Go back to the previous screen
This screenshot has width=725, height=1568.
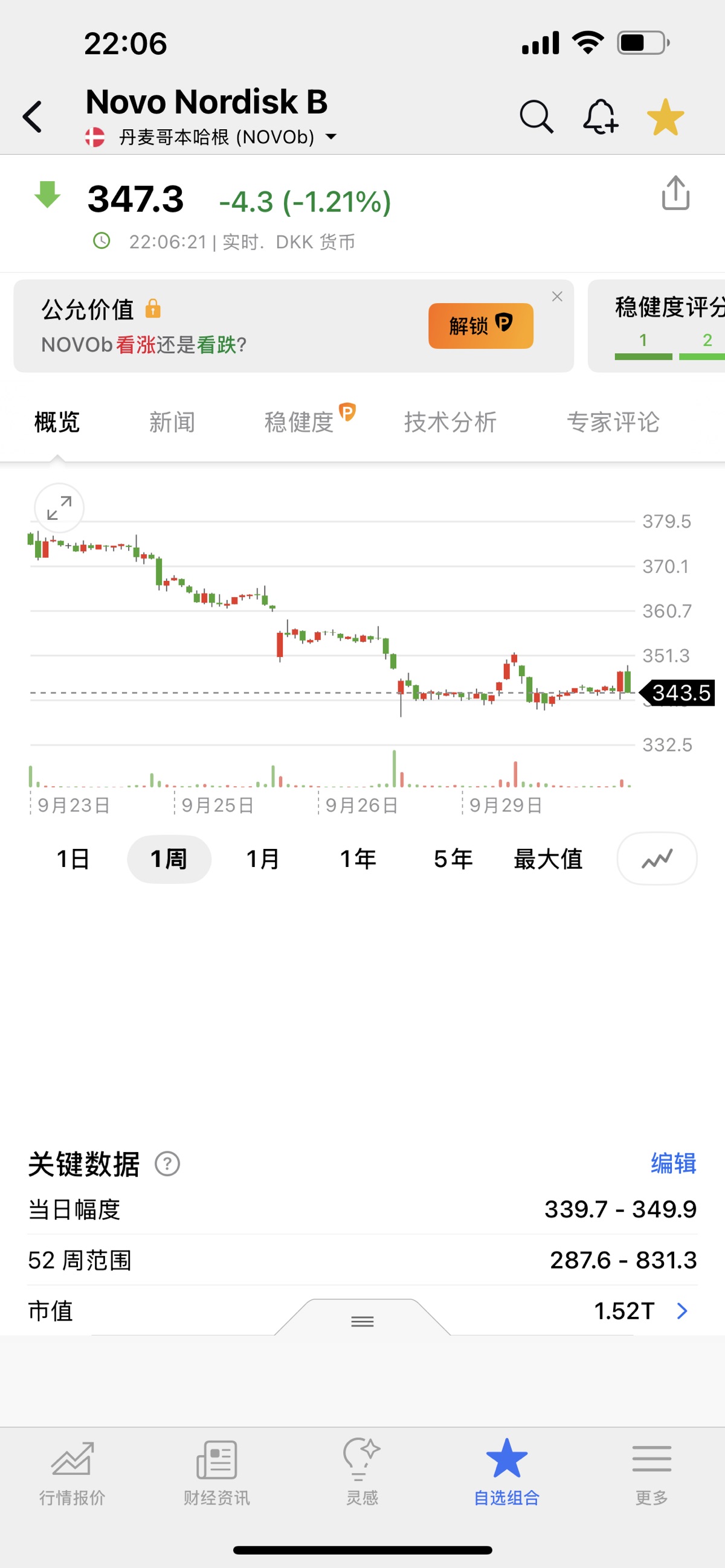click(x=33, y=117)
